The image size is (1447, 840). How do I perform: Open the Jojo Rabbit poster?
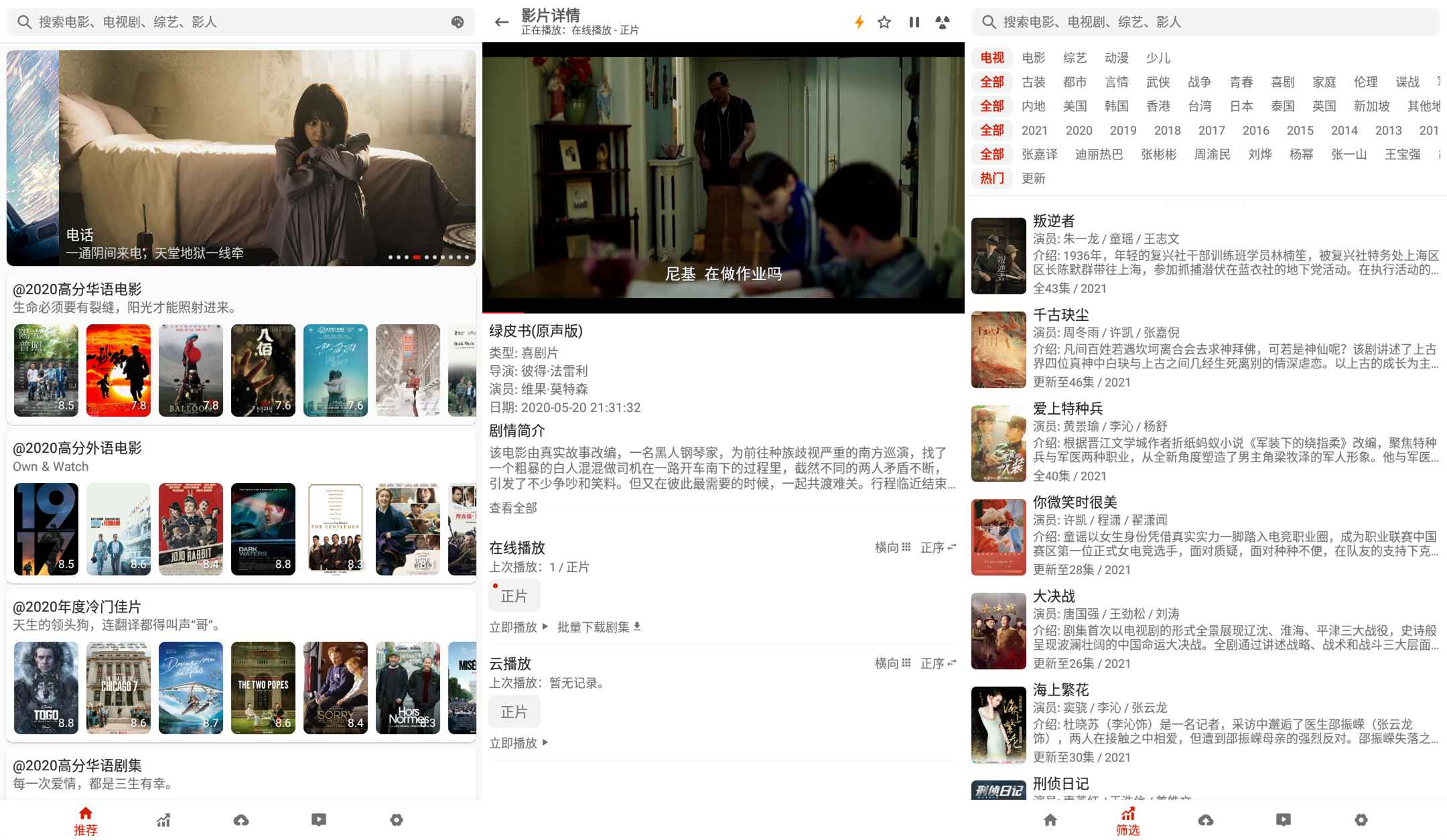pos(191,529)
